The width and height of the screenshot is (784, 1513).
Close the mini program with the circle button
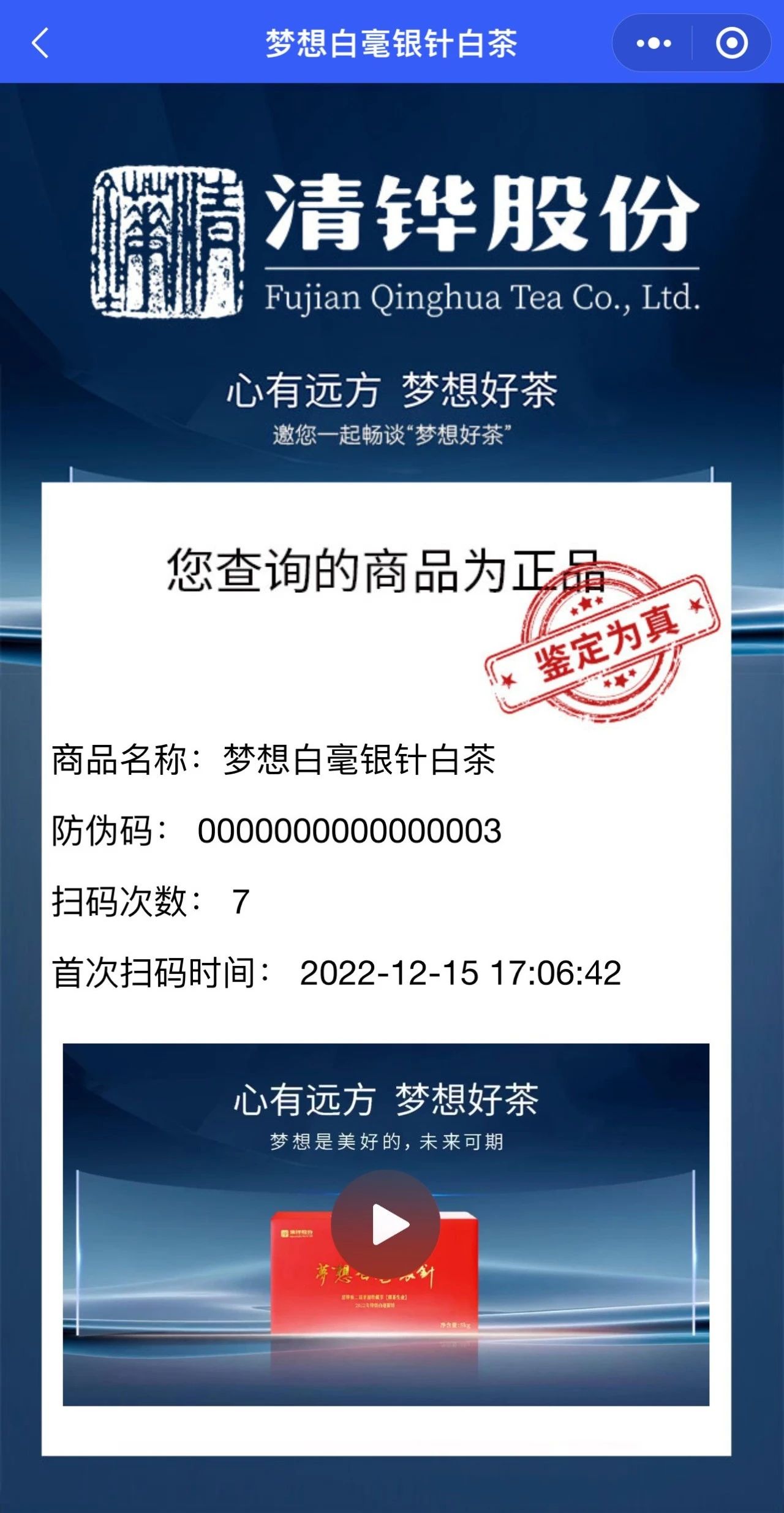(731, 43)
